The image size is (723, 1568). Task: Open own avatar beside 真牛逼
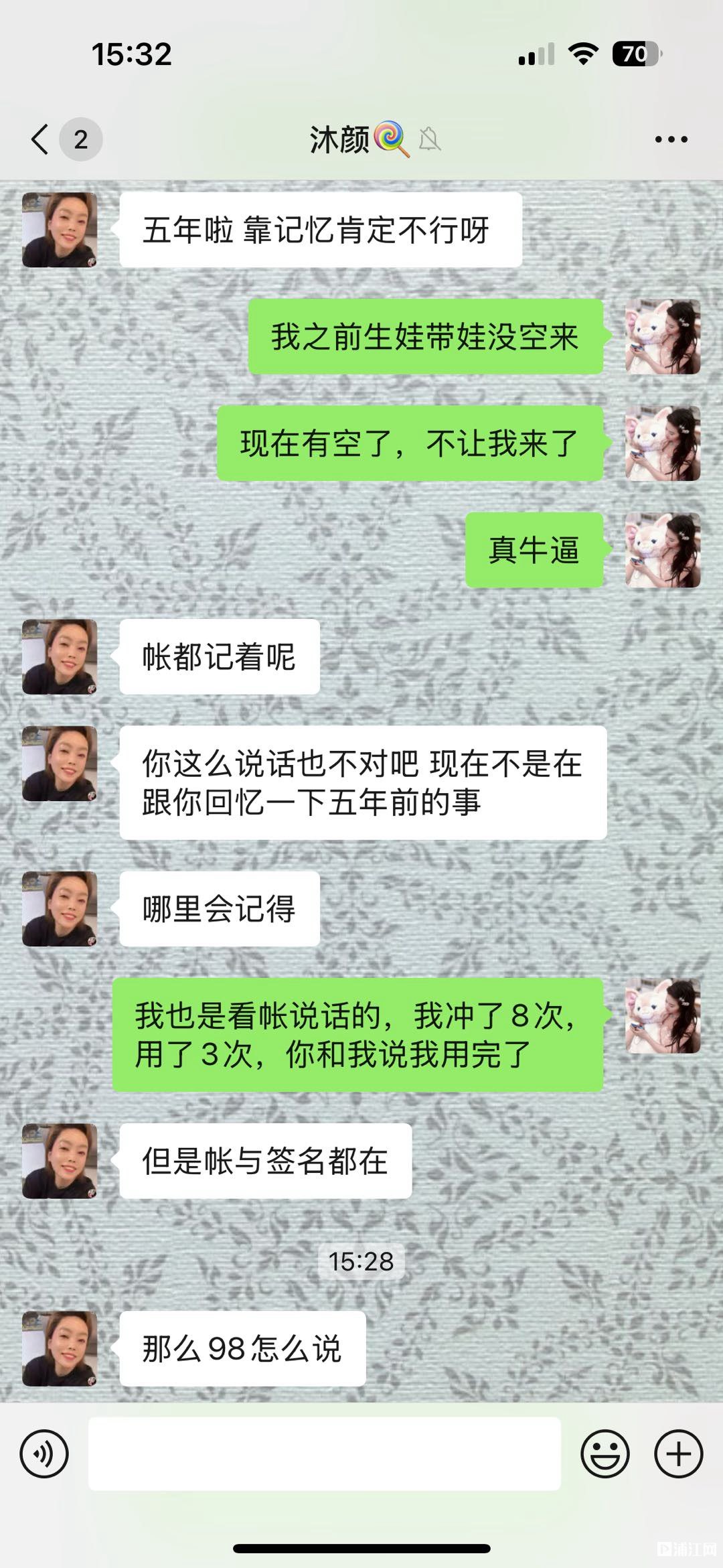(x=663, y=550)
